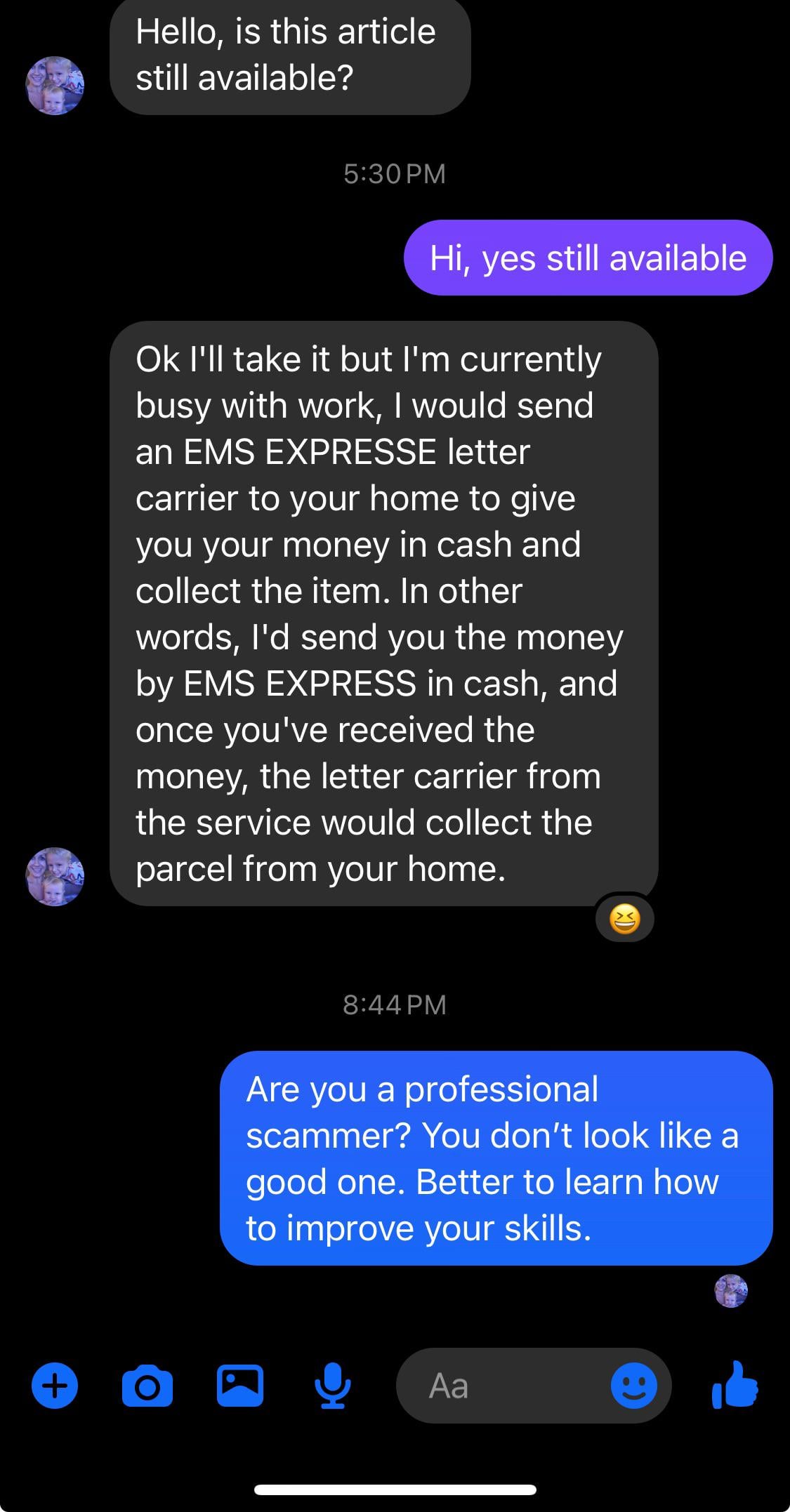This screenshot has width=790, height=1512.
Task: Launch the camera from chat
Action: coord(147,1386)
